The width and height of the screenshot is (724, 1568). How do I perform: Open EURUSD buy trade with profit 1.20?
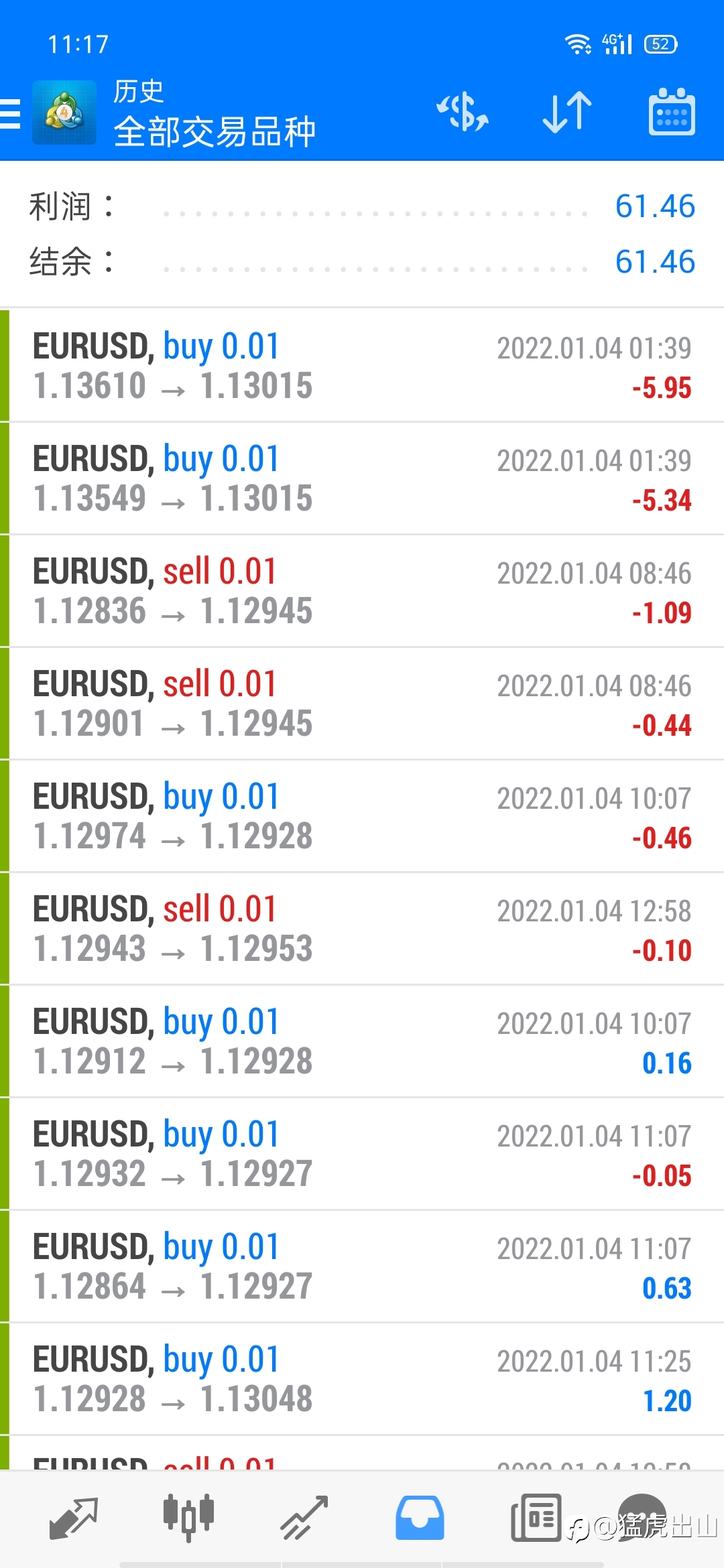tap(362, 1379)
